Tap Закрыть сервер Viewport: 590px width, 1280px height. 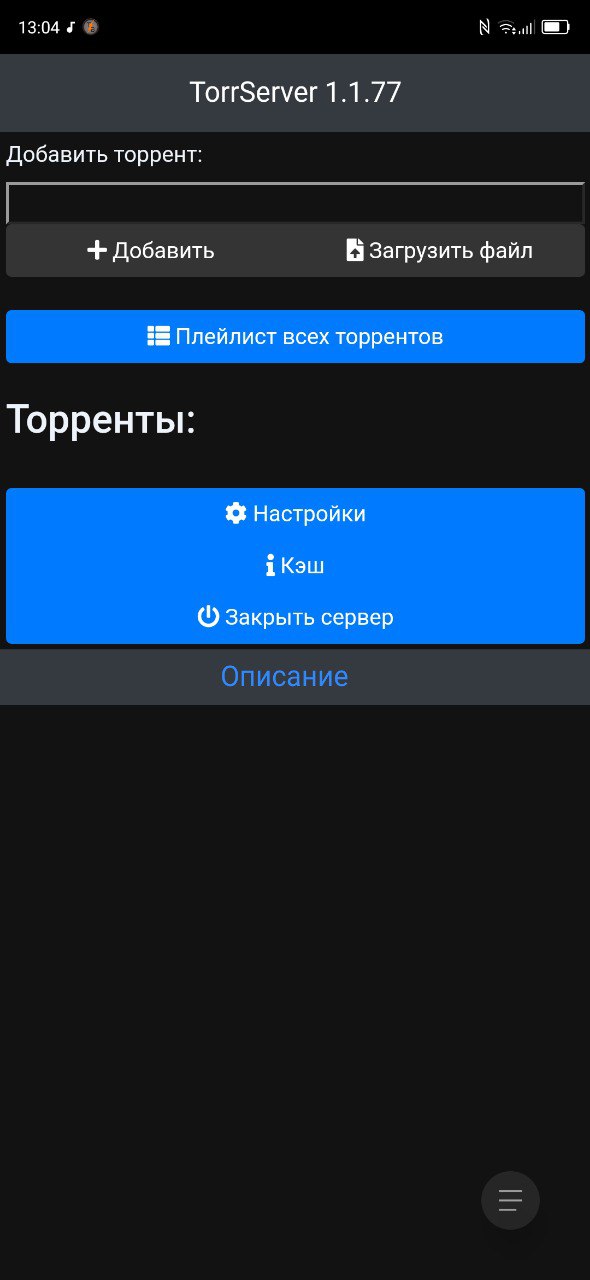295,618
